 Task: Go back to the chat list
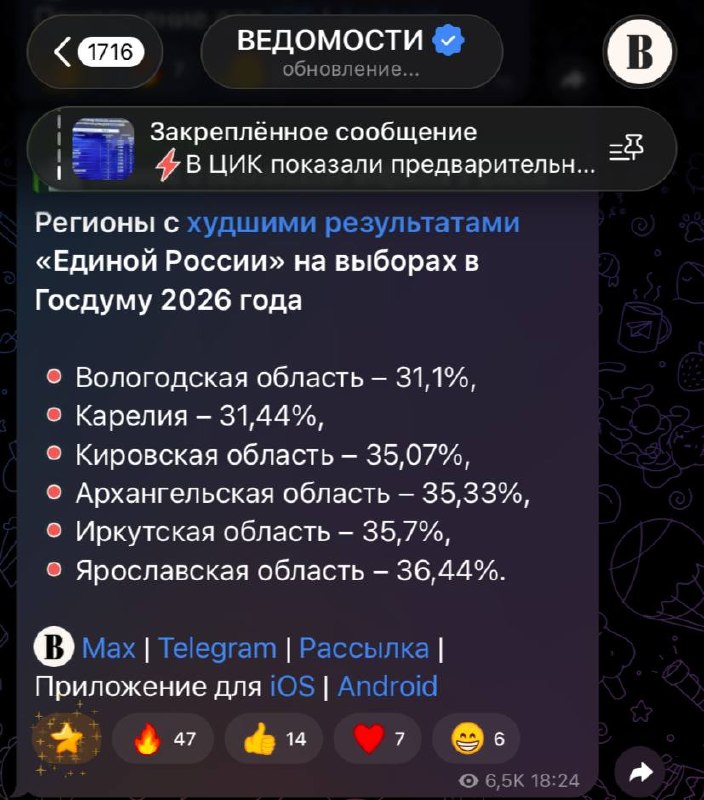(x=94, y=52)
